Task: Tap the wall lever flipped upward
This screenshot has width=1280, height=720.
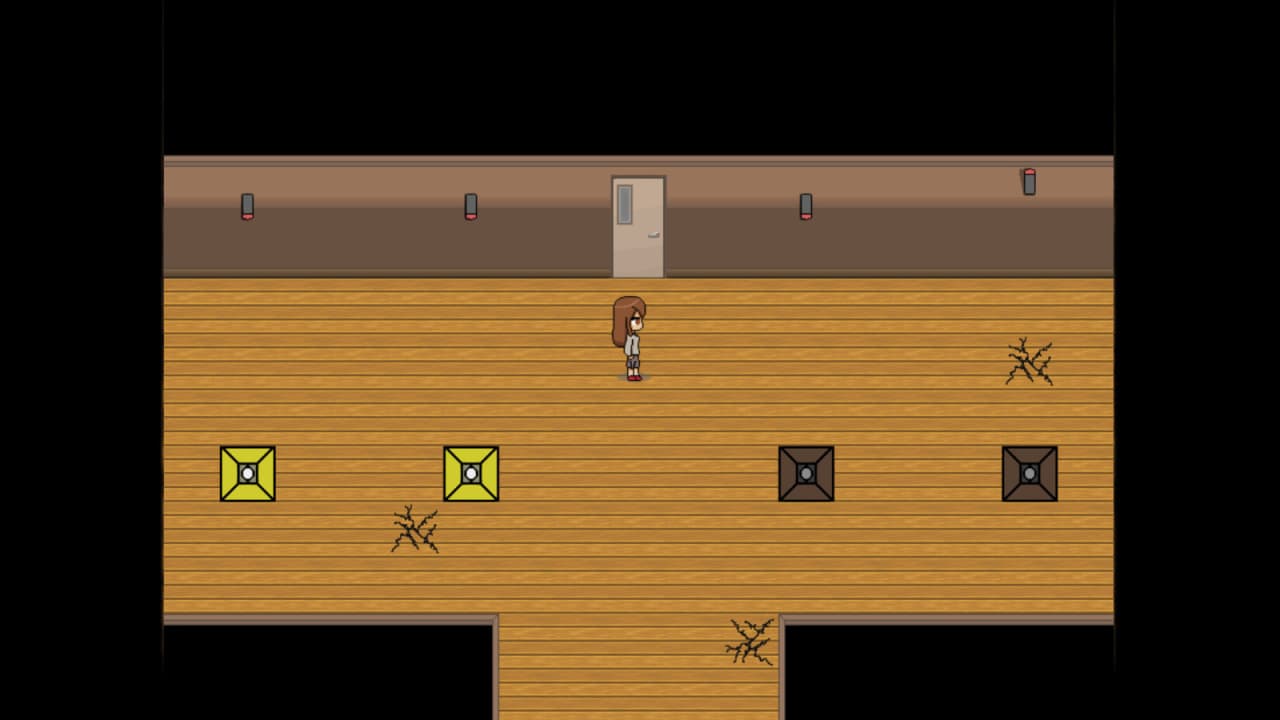Action: click(x=1029, y=182)
